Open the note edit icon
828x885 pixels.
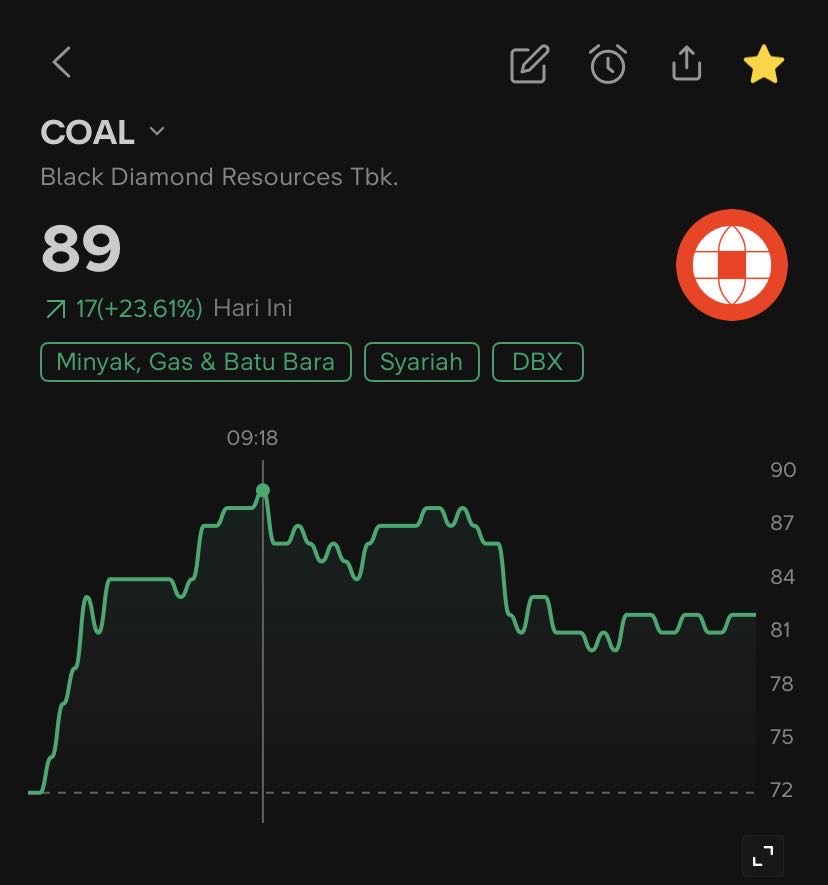coord(529,65)
